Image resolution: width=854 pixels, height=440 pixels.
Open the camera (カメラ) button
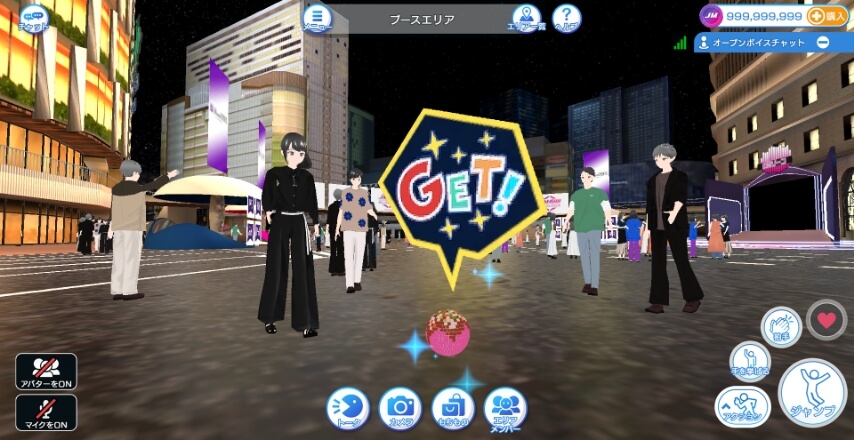(x=401, y=409)
